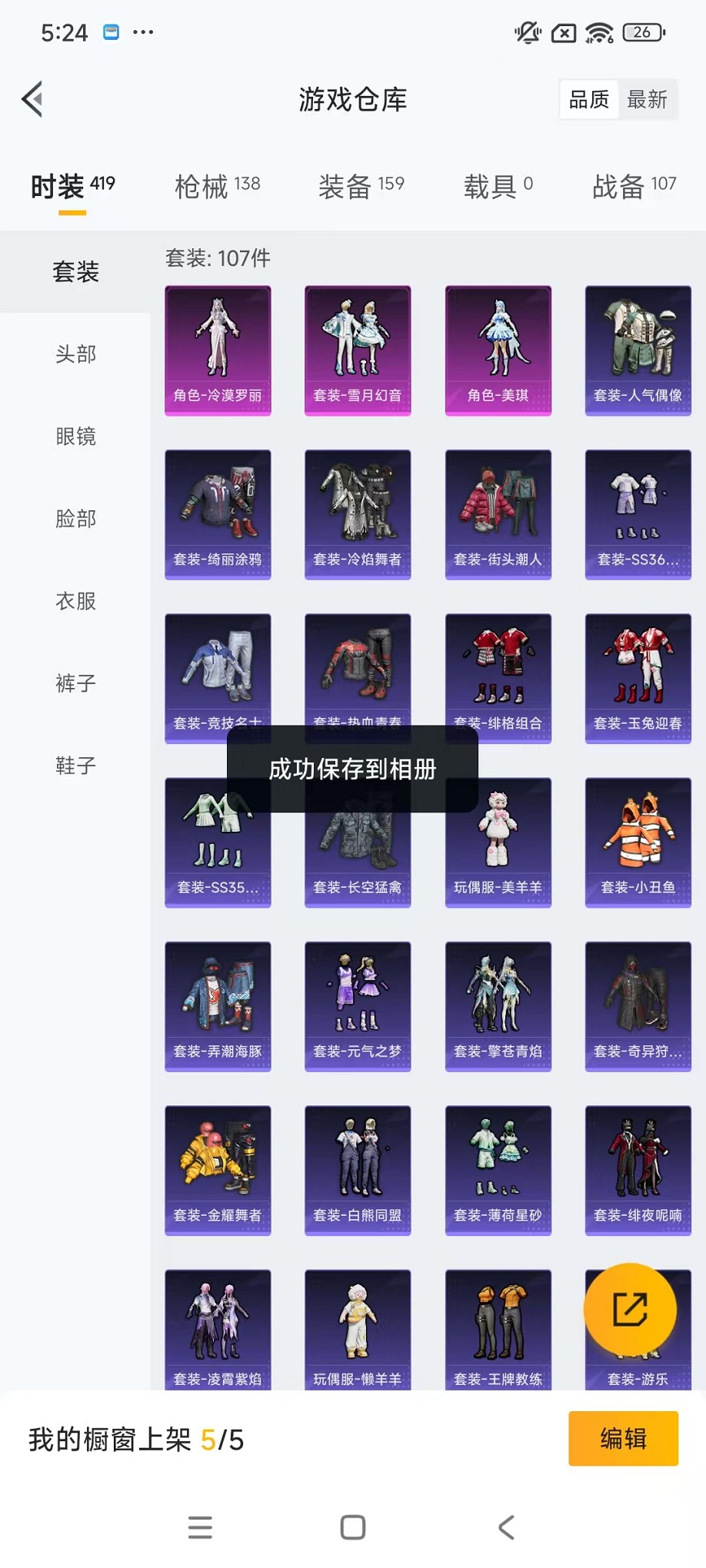The image size is (706, 1568).
Task: Tap the yellow share floating button
Action: pos(630,1310)
